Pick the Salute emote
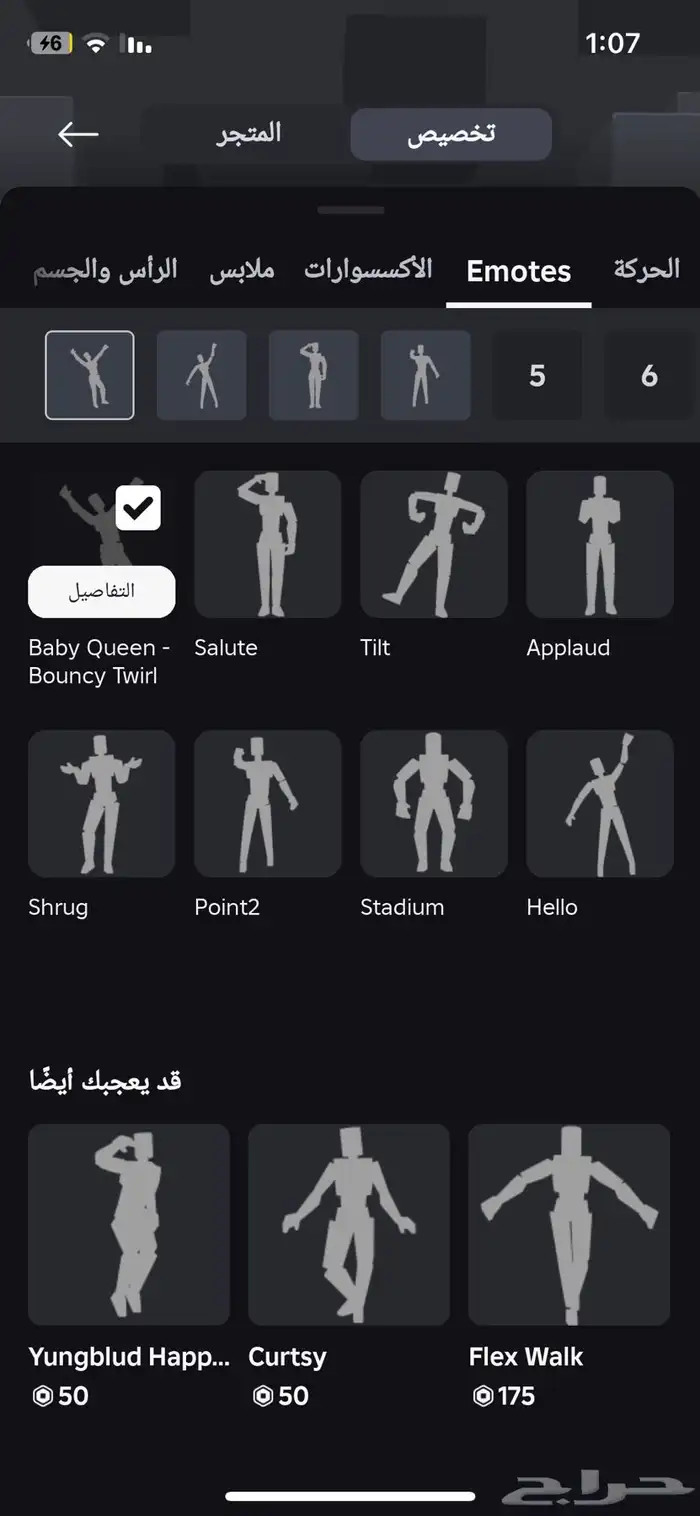Screen dimensions: 700x1516 point(267,545)
